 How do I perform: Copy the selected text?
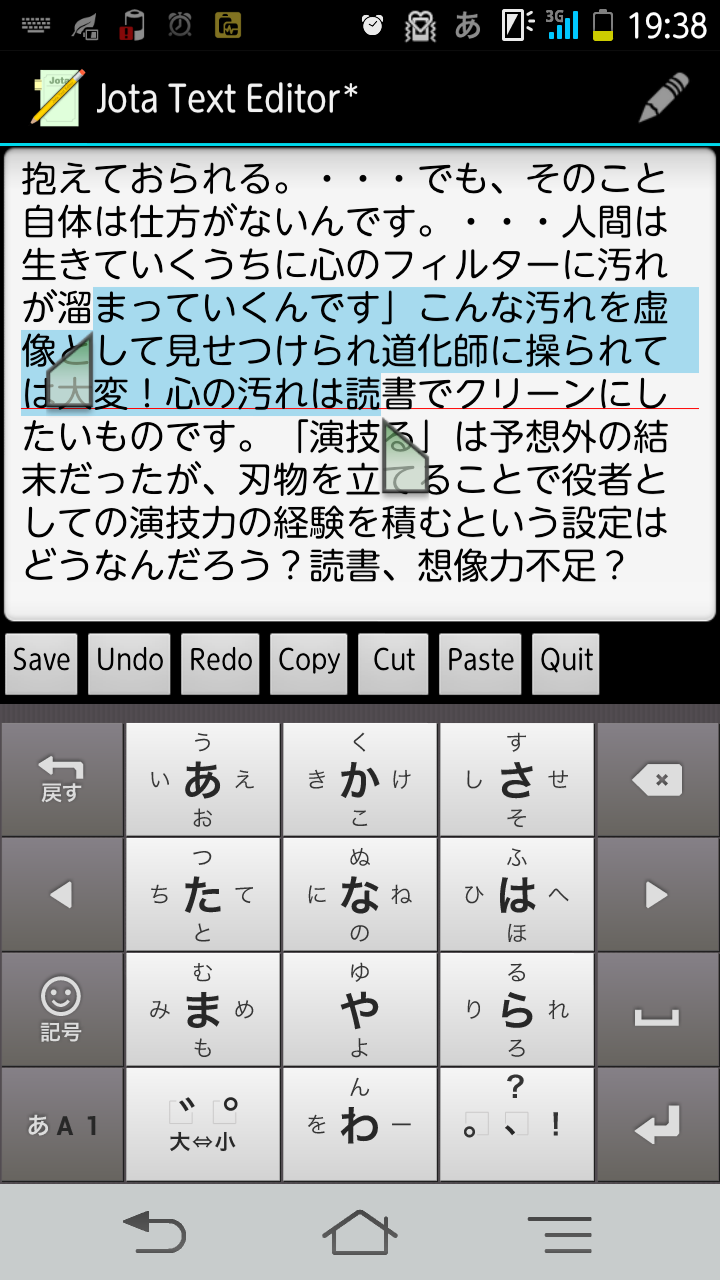point(309,662)
